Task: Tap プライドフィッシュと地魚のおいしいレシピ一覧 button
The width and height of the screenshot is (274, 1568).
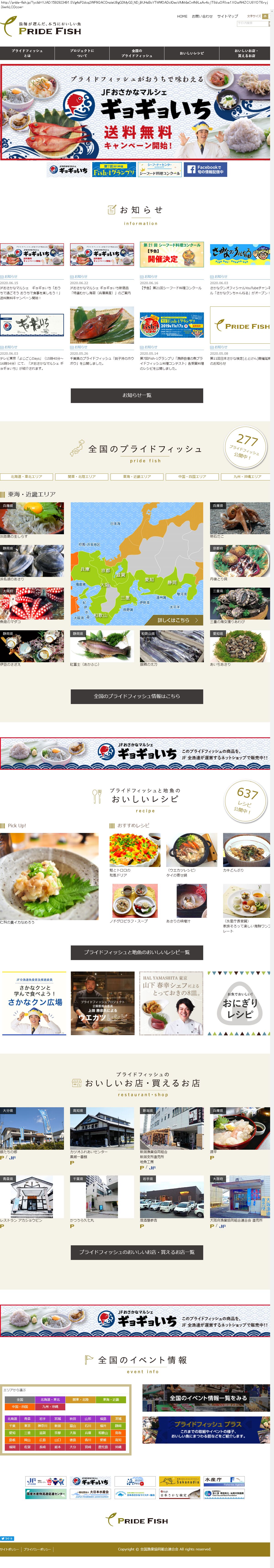Action: pos(136,952)
